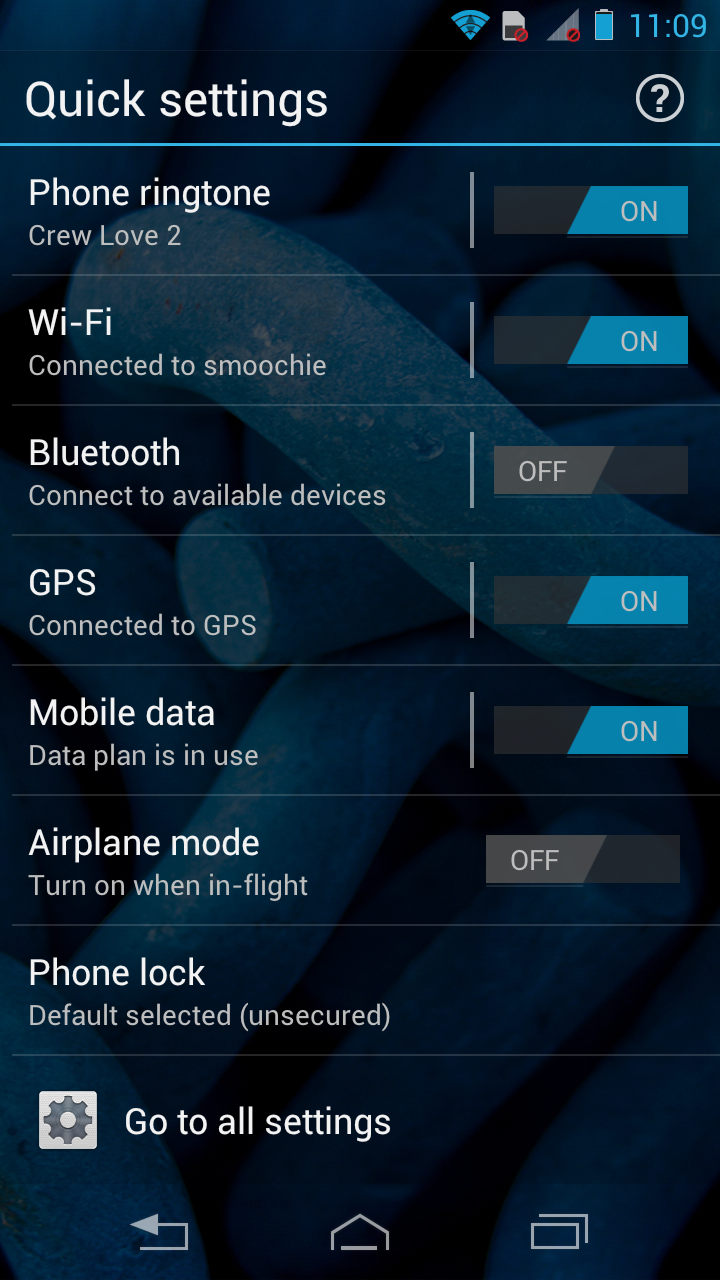
Task: Enable Airplane mode toggle
Action: pos(582,861)
